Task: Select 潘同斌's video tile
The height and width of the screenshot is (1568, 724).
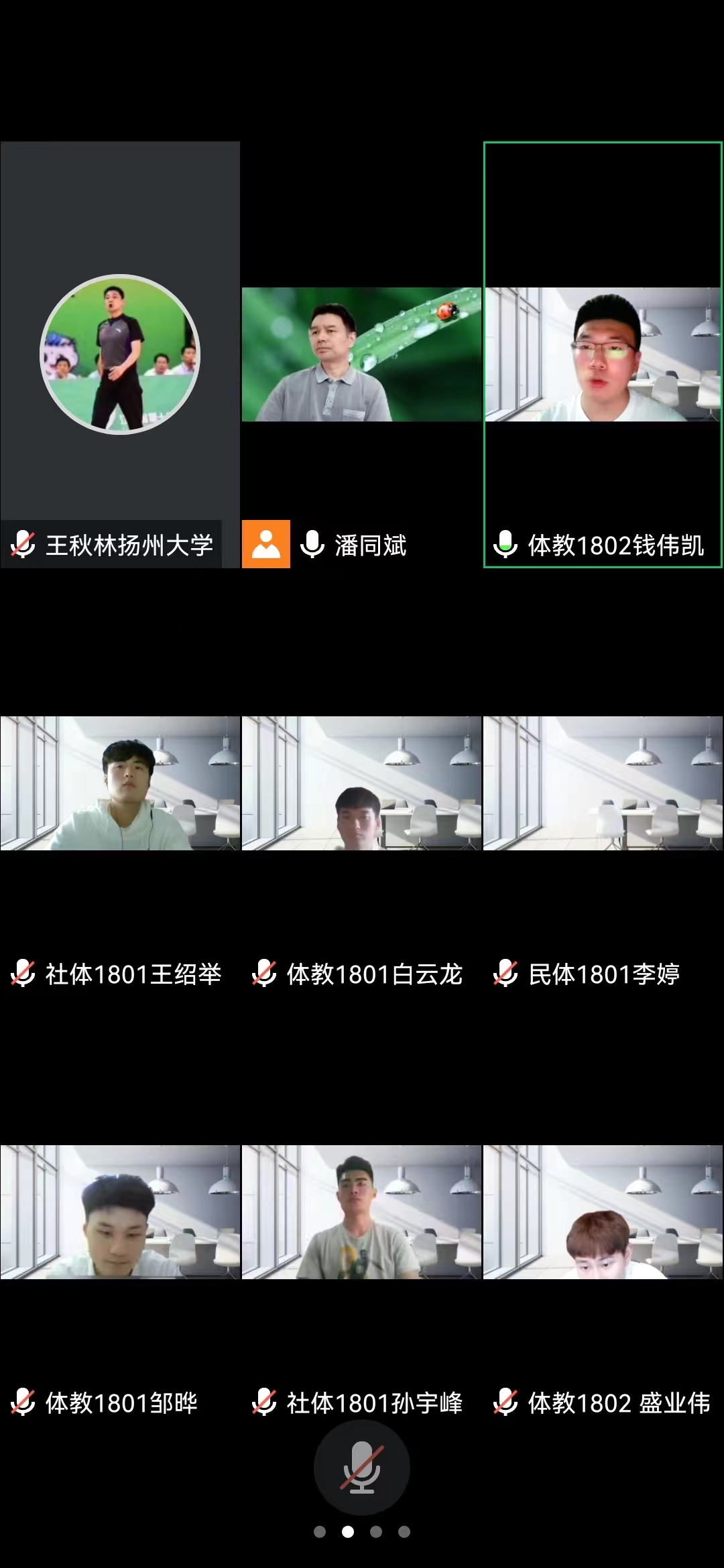Action: tap(361, 354)
